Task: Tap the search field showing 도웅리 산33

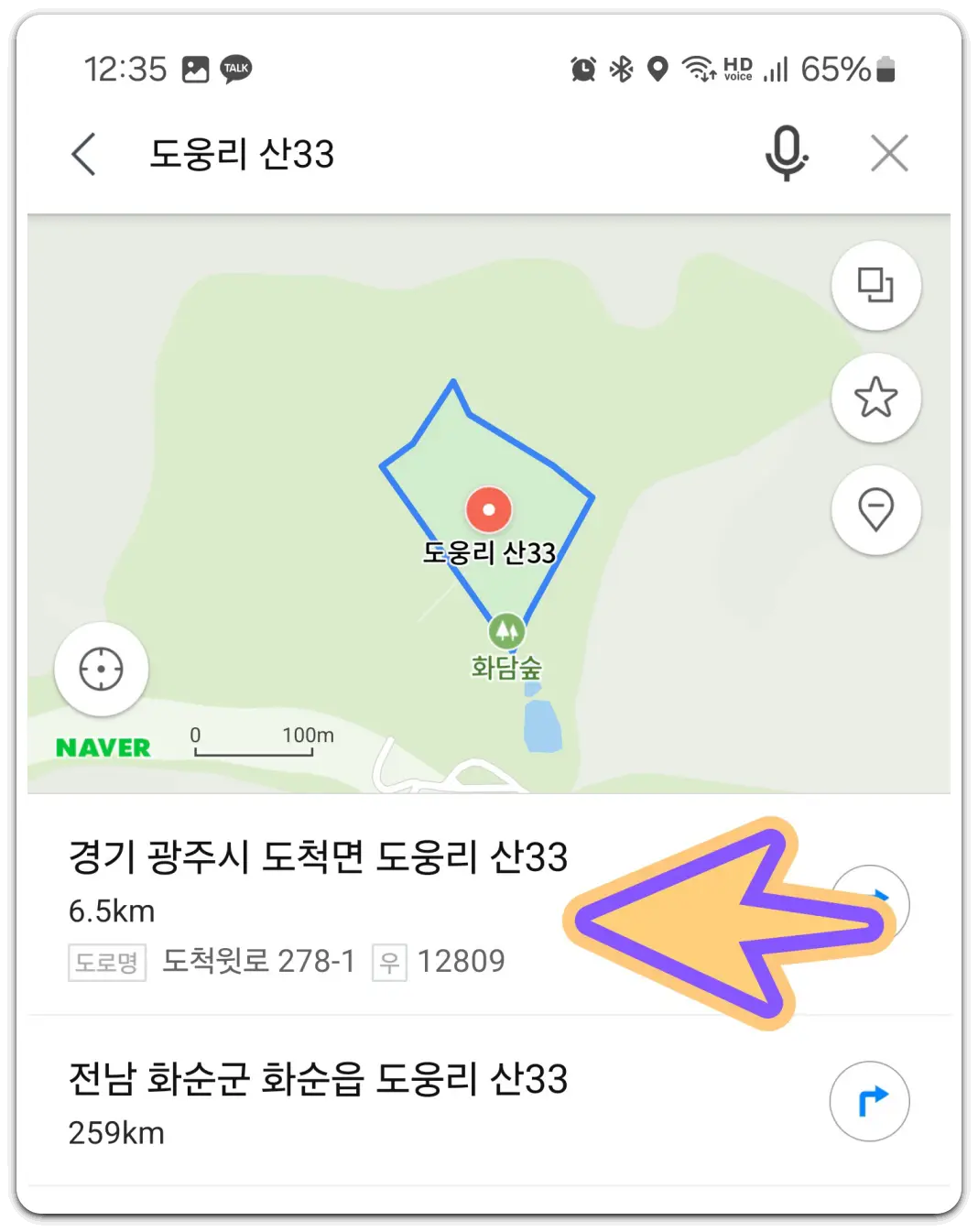Action: pos(243,155)
